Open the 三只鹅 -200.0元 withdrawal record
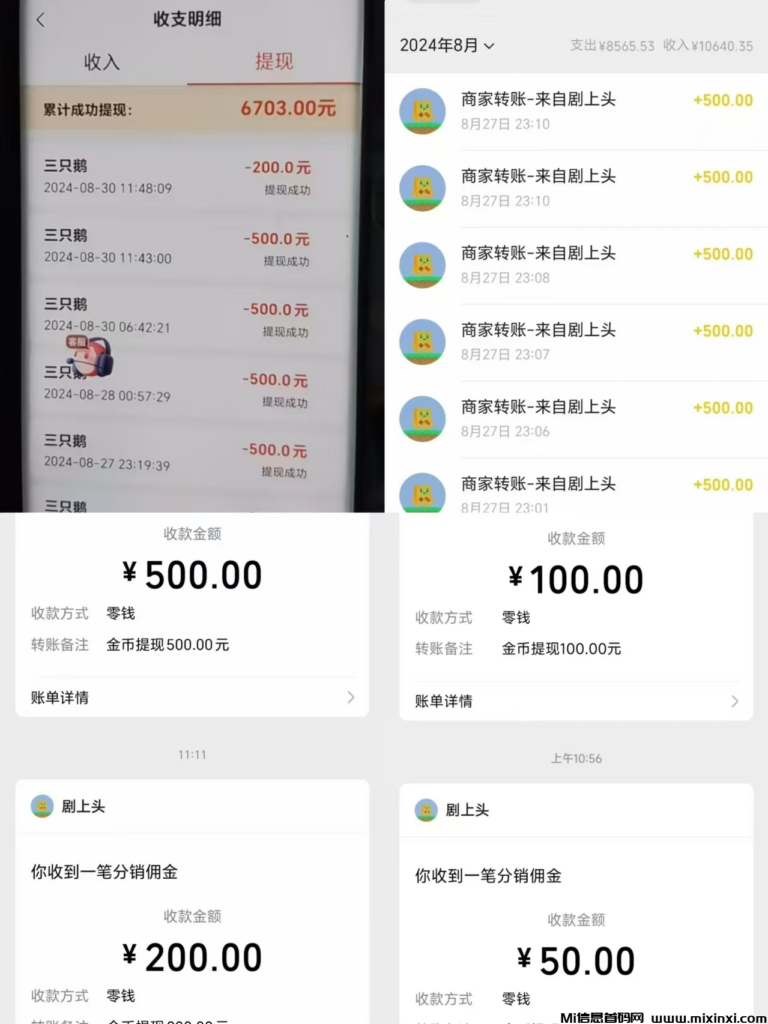Viewport: 768px width, 1024px height. tap(190, 173)
